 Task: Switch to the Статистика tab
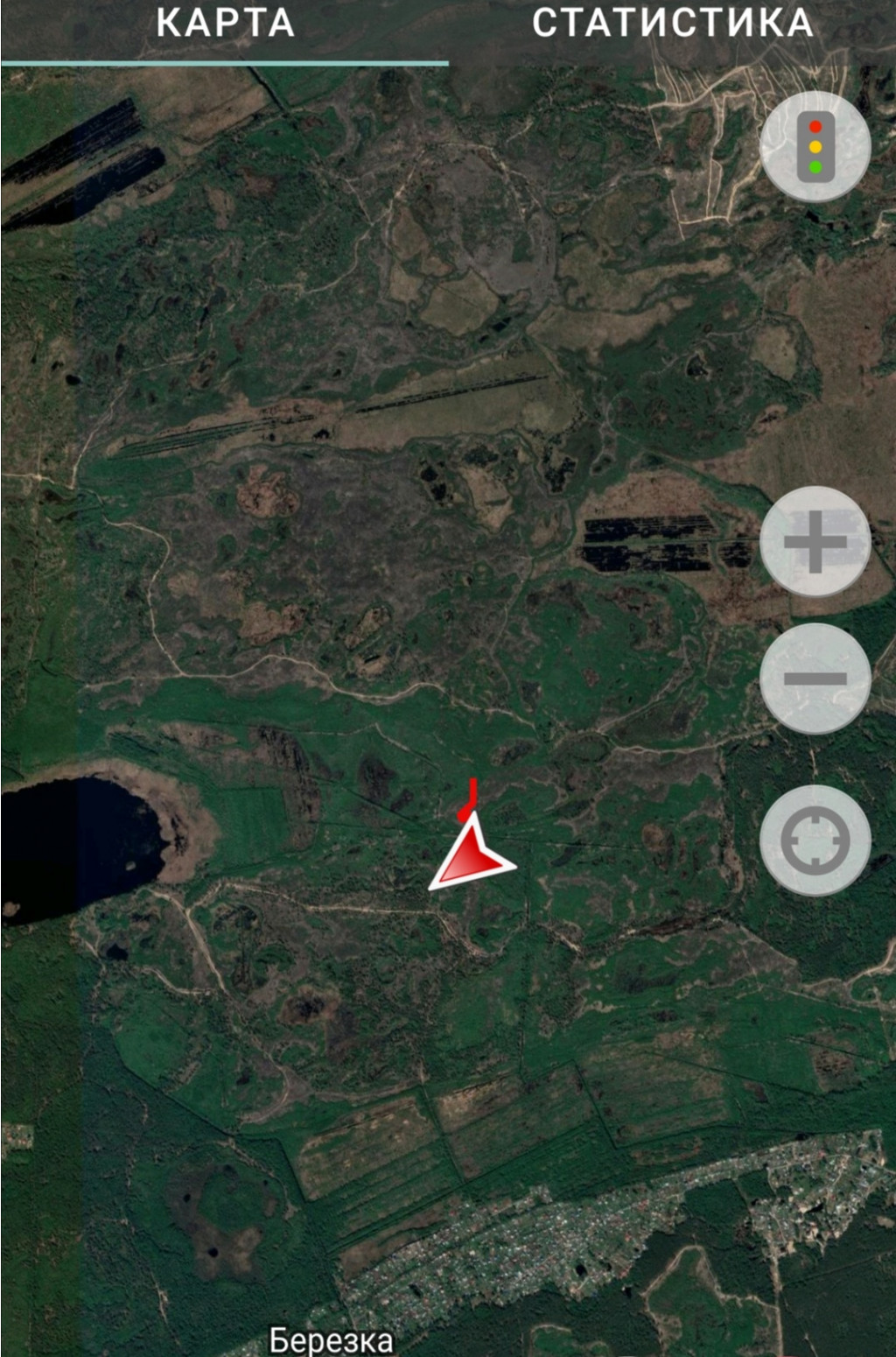[672, 25]
